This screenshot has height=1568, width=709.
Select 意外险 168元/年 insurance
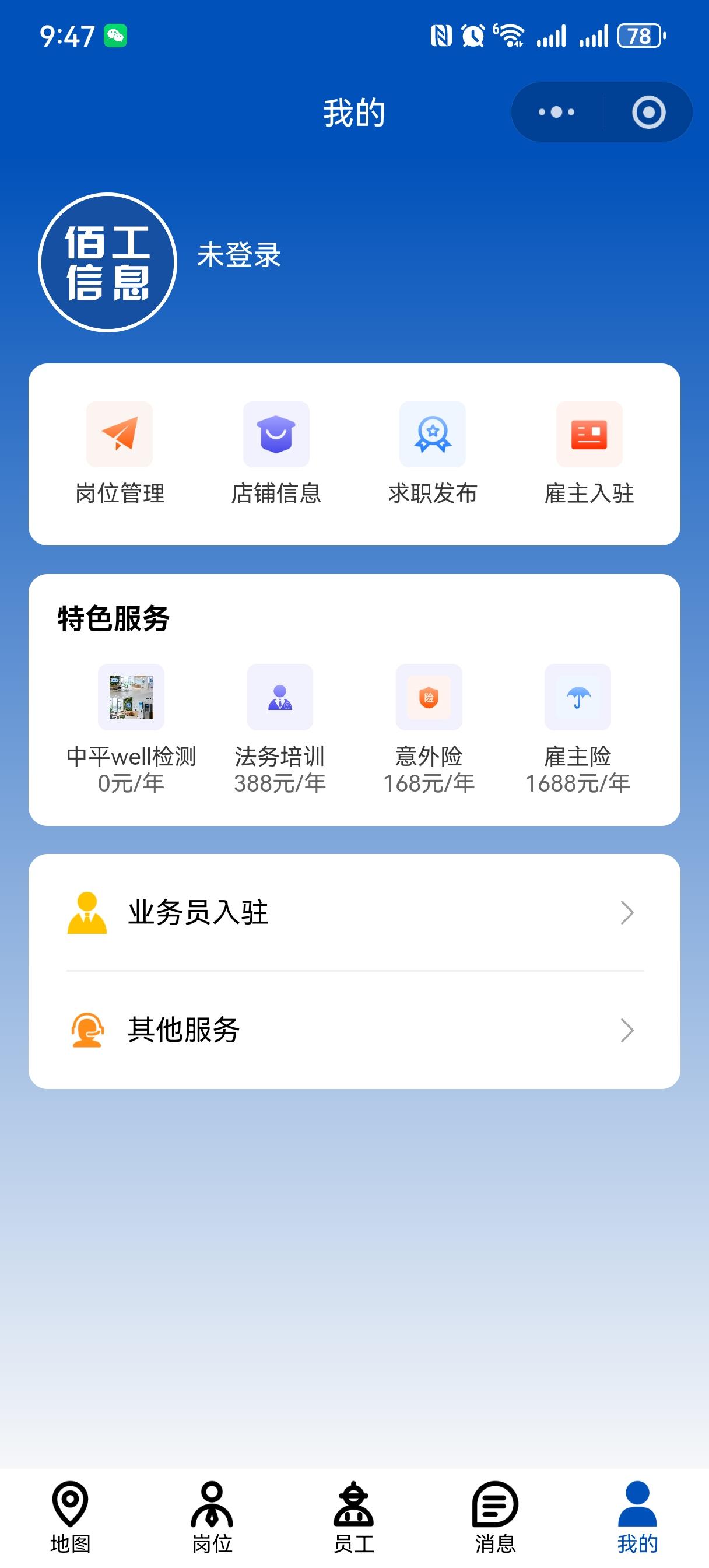coord(429,729)
